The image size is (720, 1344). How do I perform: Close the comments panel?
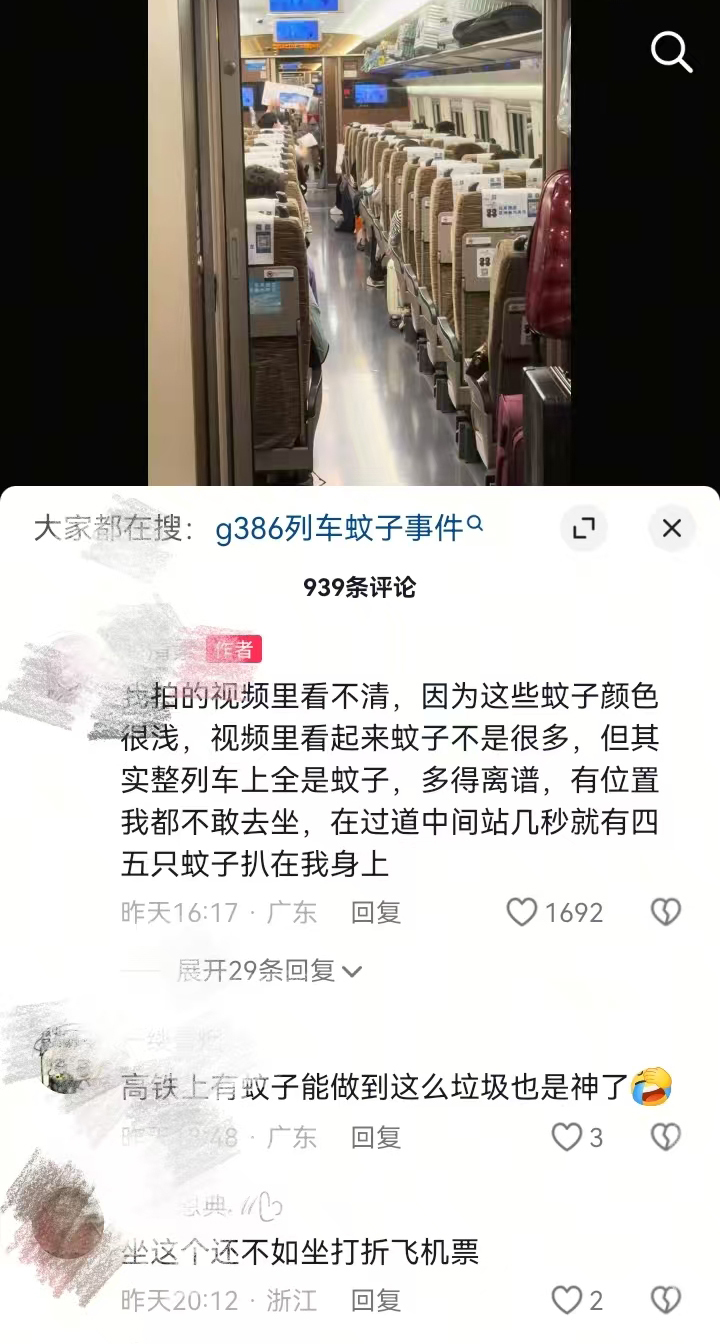click(672, 528)
